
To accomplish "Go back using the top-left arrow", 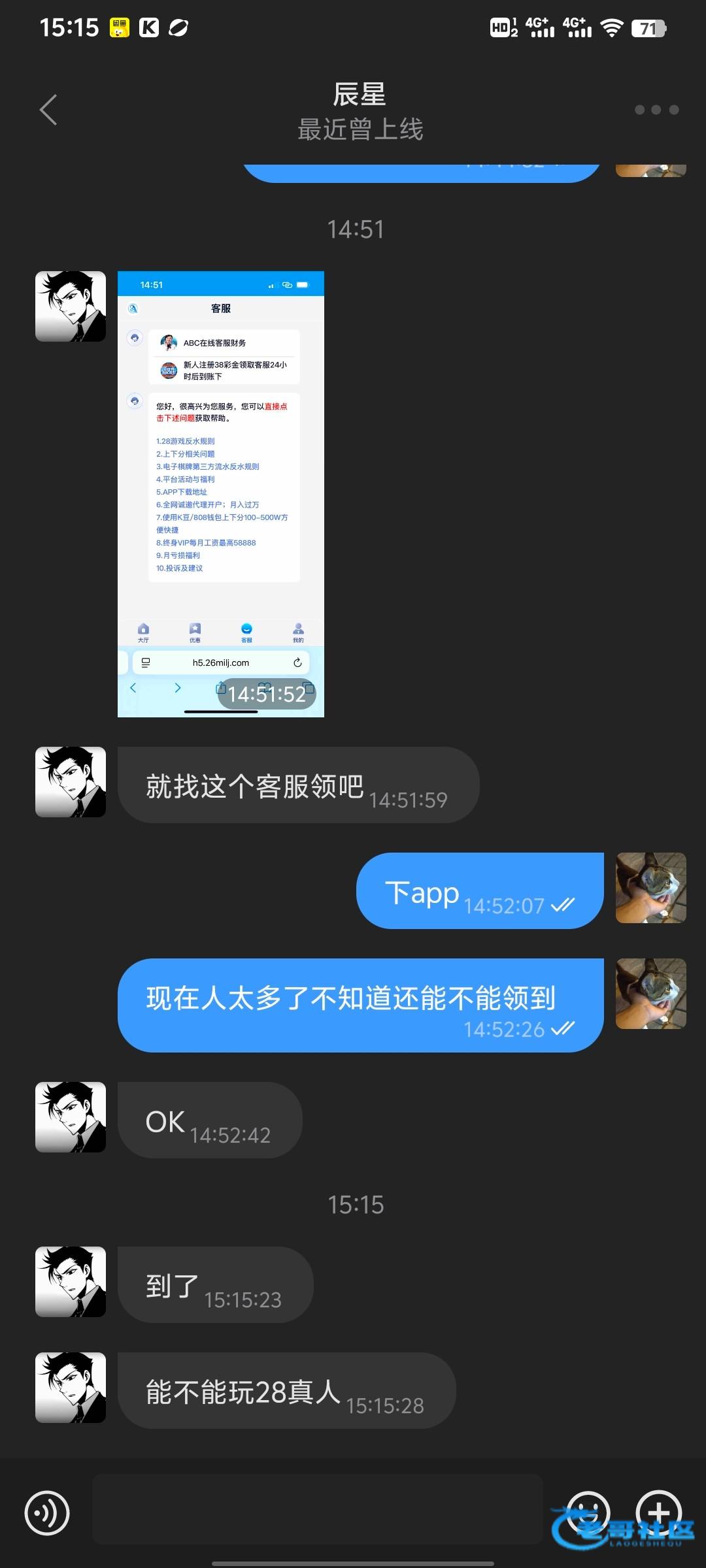I will [x=48, y=110].
